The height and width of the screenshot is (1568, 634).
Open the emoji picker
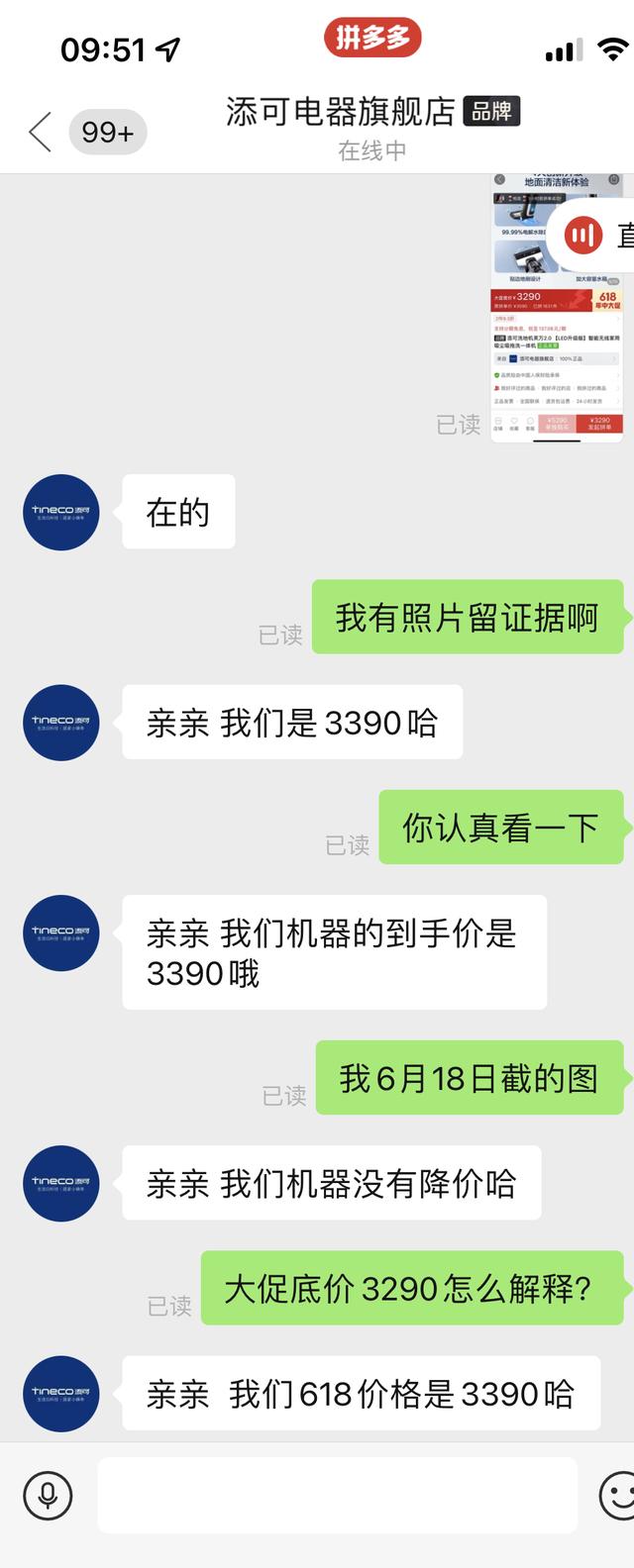[x=618, y=1495]
